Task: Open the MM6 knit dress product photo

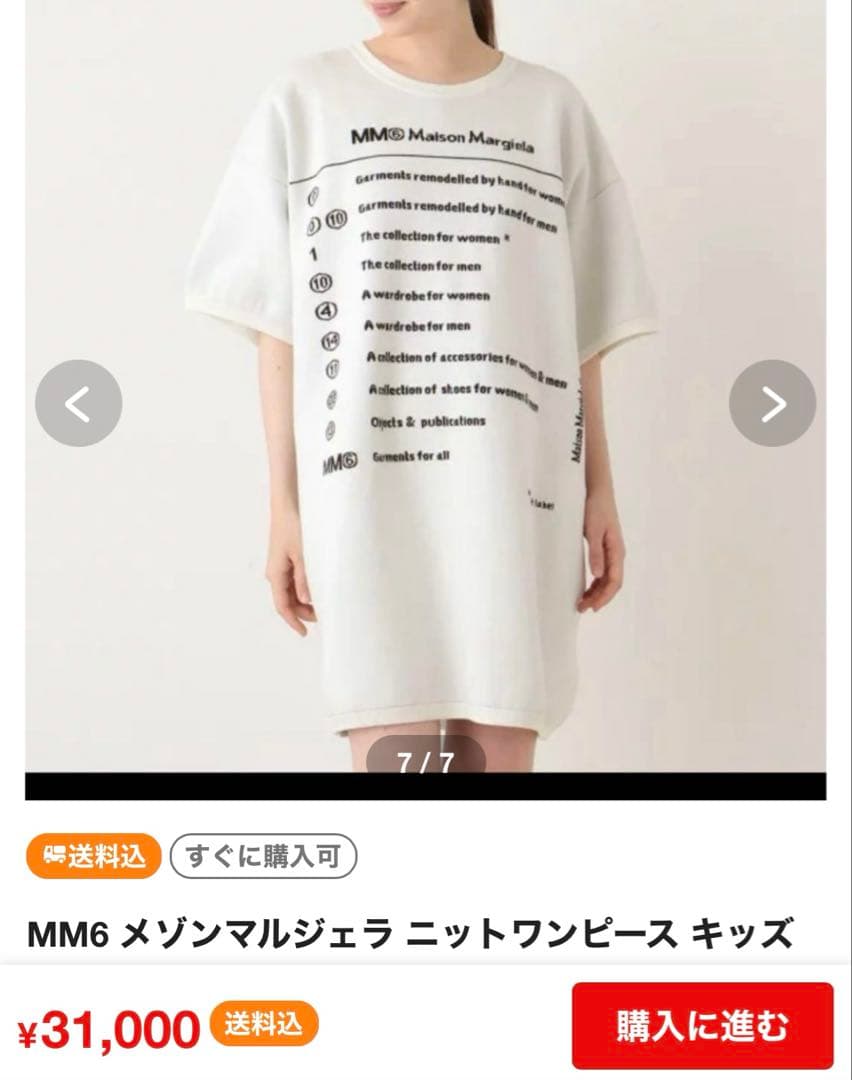Action: (426, 386)
